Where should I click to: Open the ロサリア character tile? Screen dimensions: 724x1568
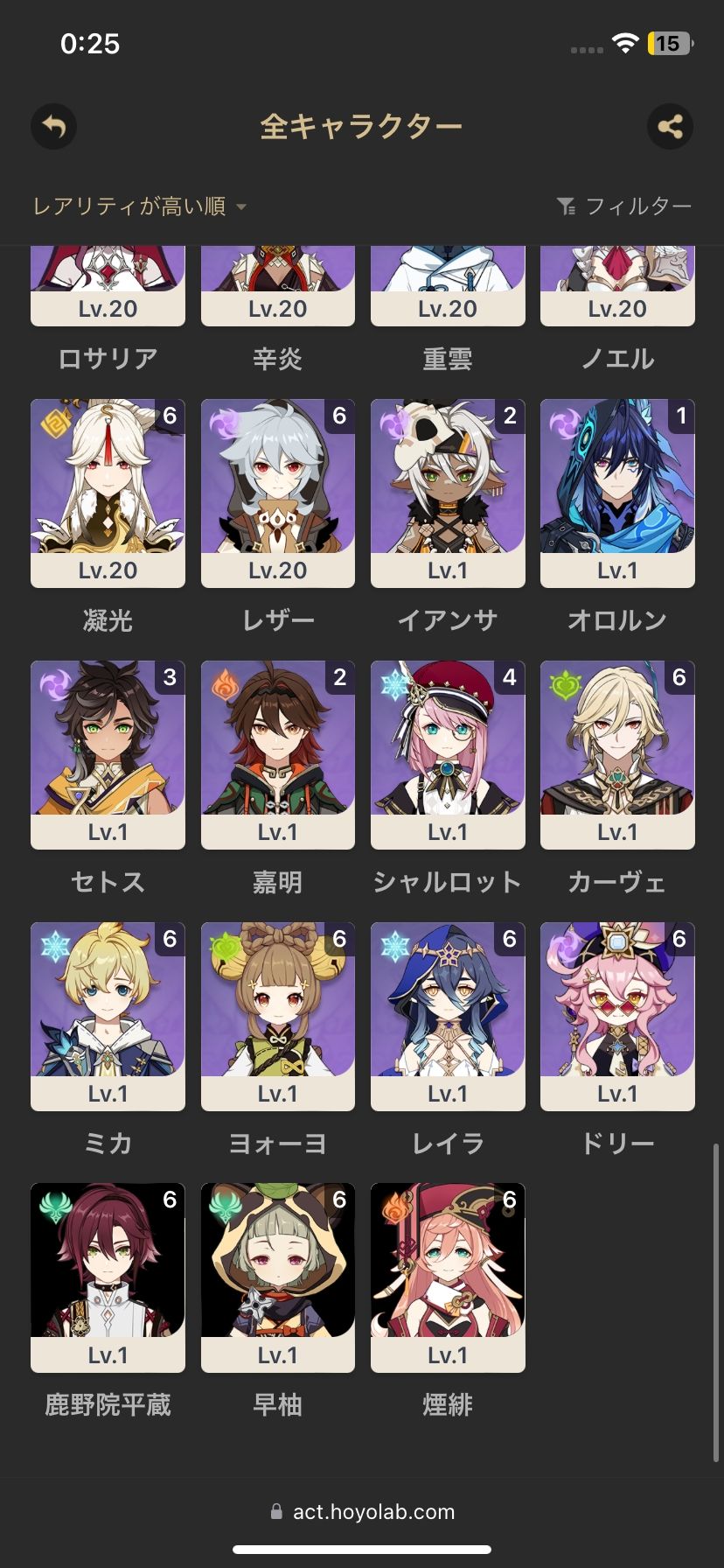coord(108,287)
